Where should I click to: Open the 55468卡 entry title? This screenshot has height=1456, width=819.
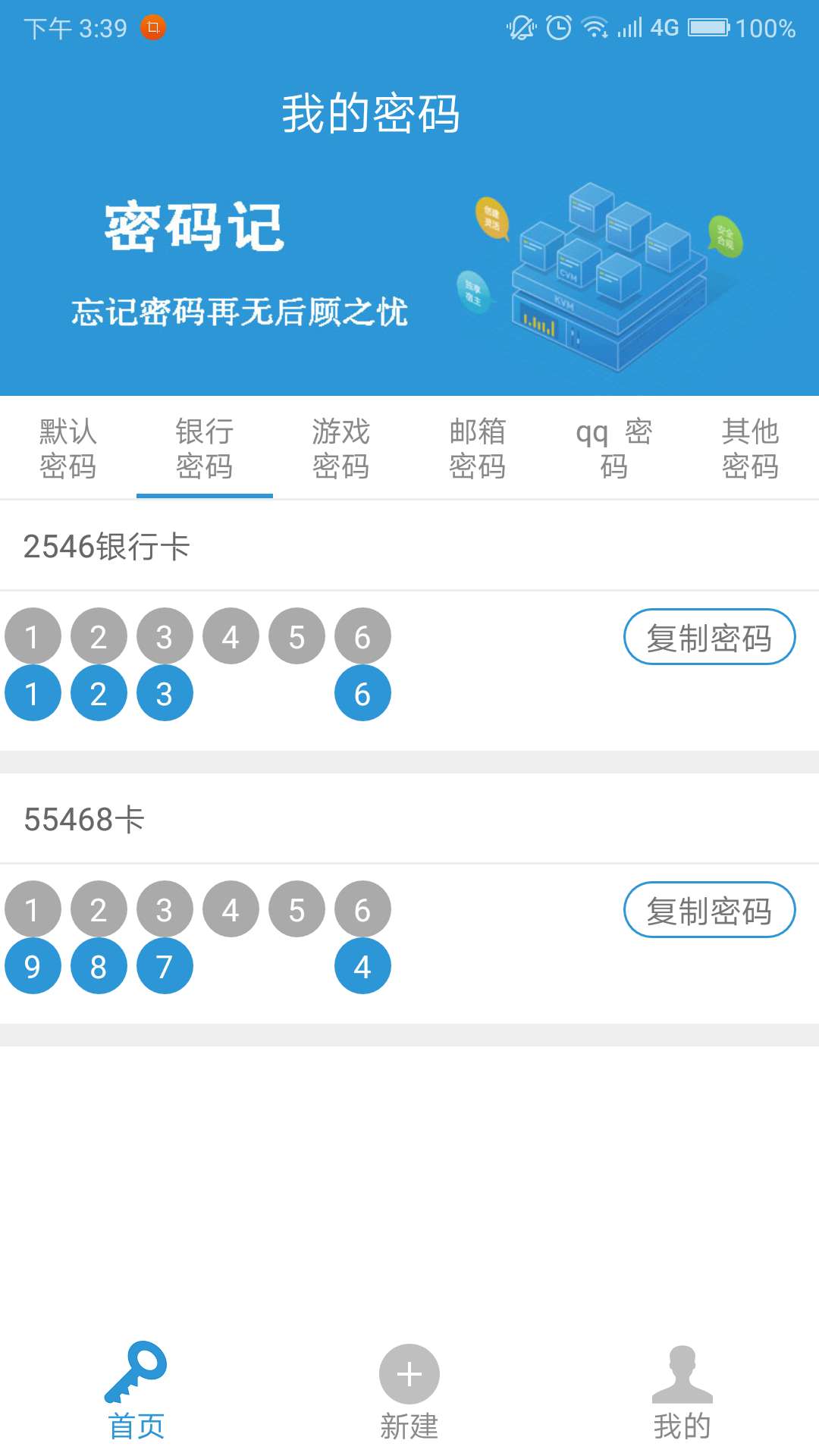(83, 819)
